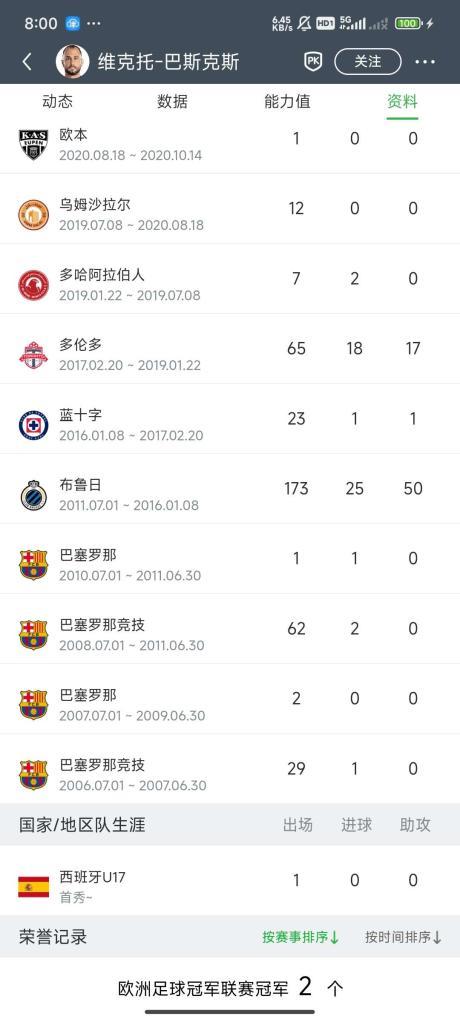The width and height of the screenshot is (460, 1022).
Task: Open the 欧本 club row
Action: click(230, 145)
